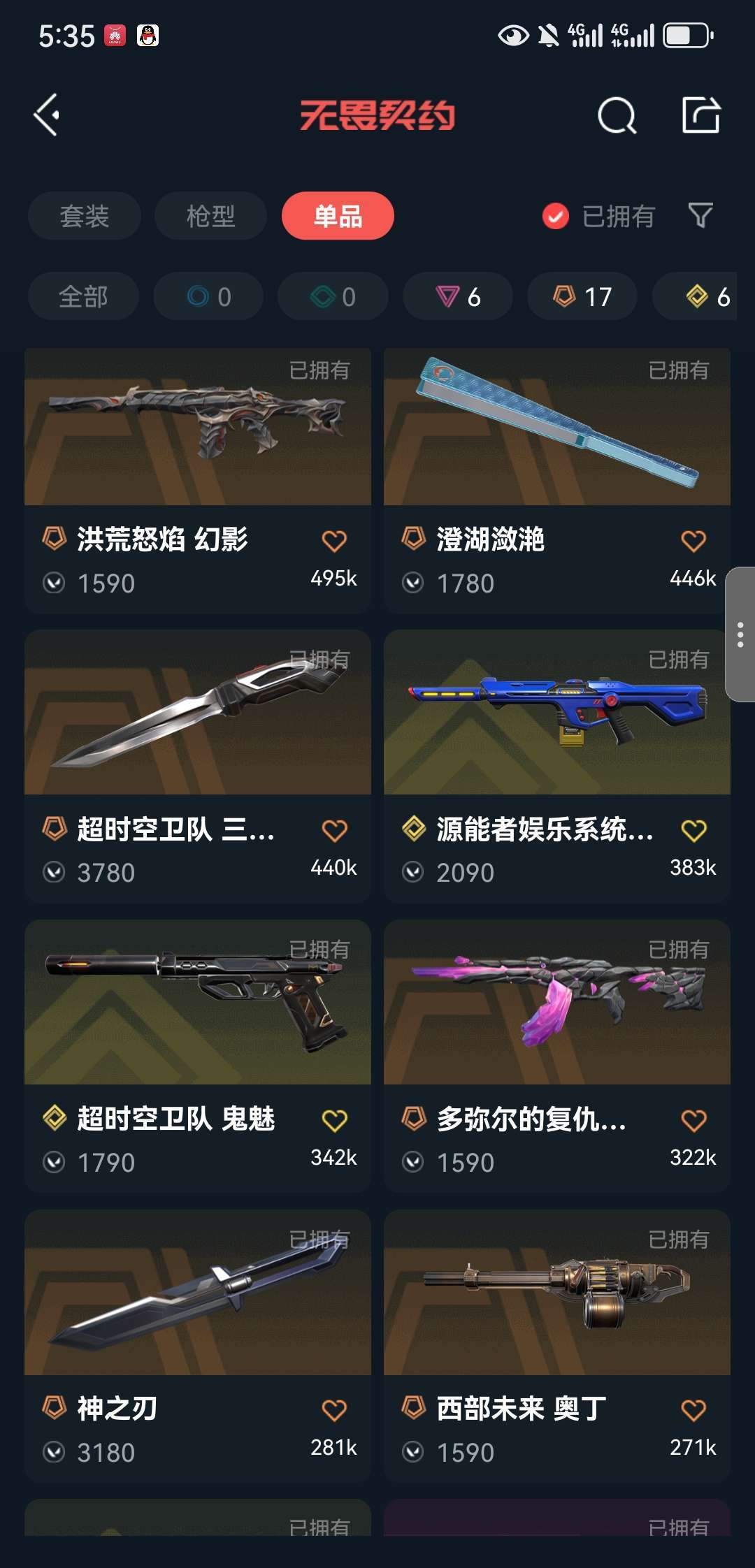
Task: Filter by the orange-tier chip showing 17
Action: click(x=582, y=297)
